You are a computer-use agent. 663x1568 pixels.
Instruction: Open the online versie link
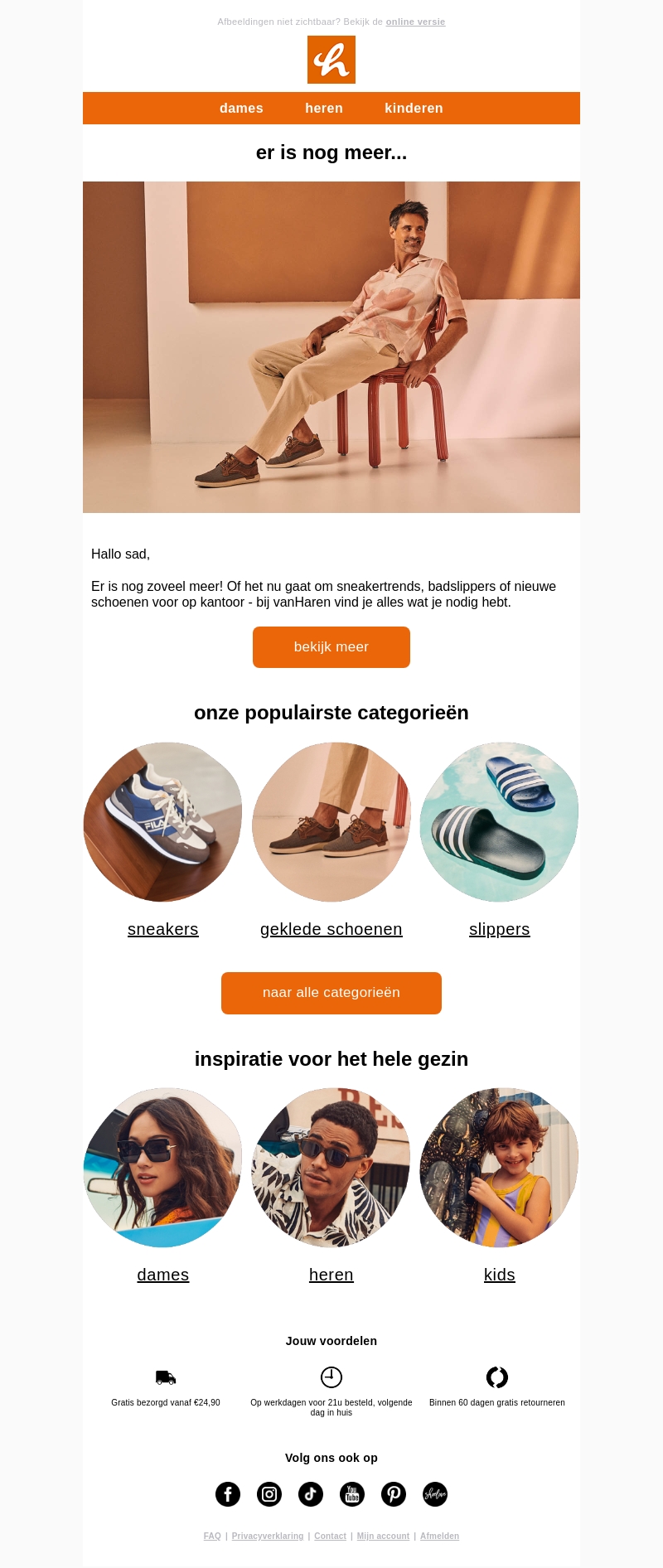tap(415, 22)
